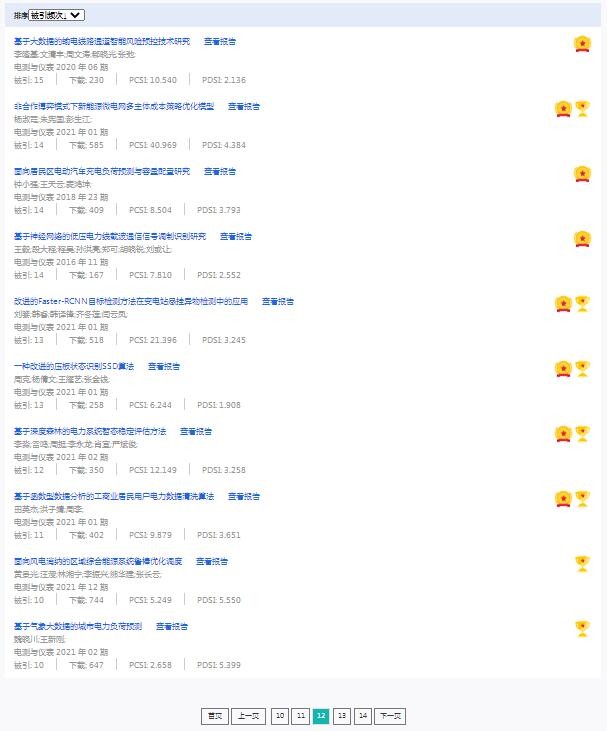Open the Faster-RCNN目标检测方法 paper
Image resolution: width=607 pixels, height=731 pixels.
click(x=131, y=301)
